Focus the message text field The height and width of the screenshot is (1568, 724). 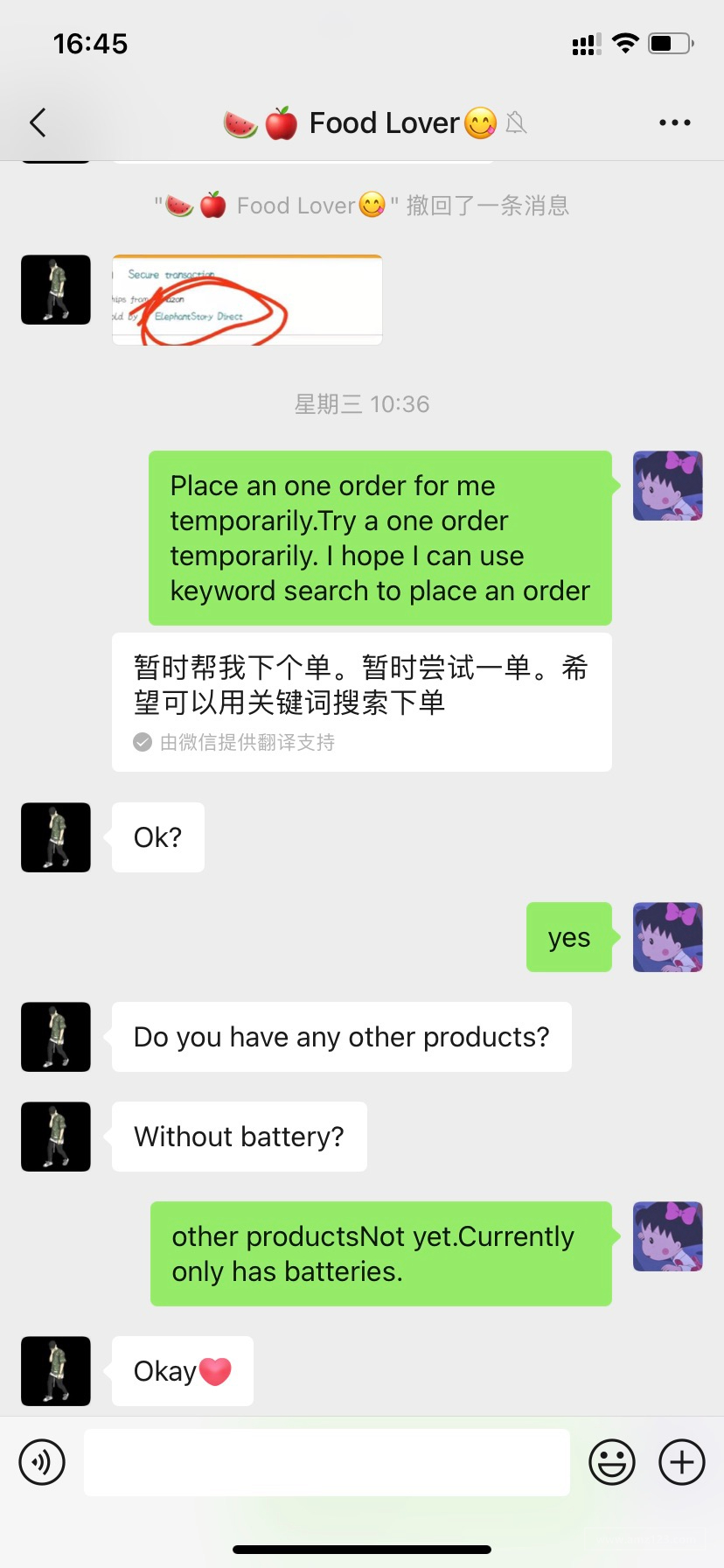pos(326,1462)
